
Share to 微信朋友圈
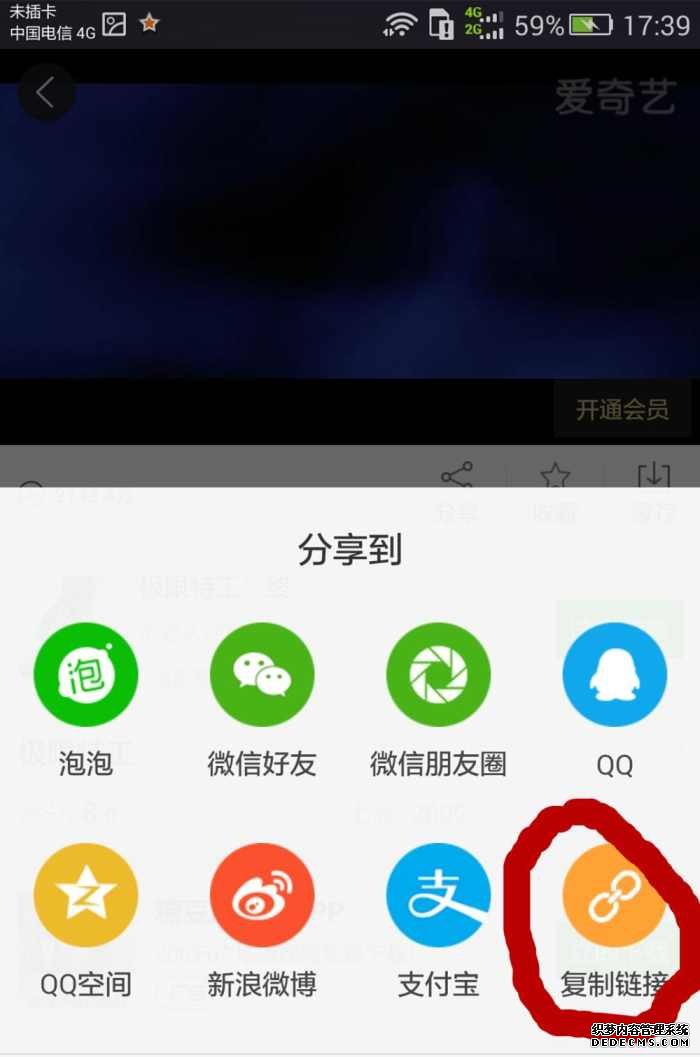[438, 675]
